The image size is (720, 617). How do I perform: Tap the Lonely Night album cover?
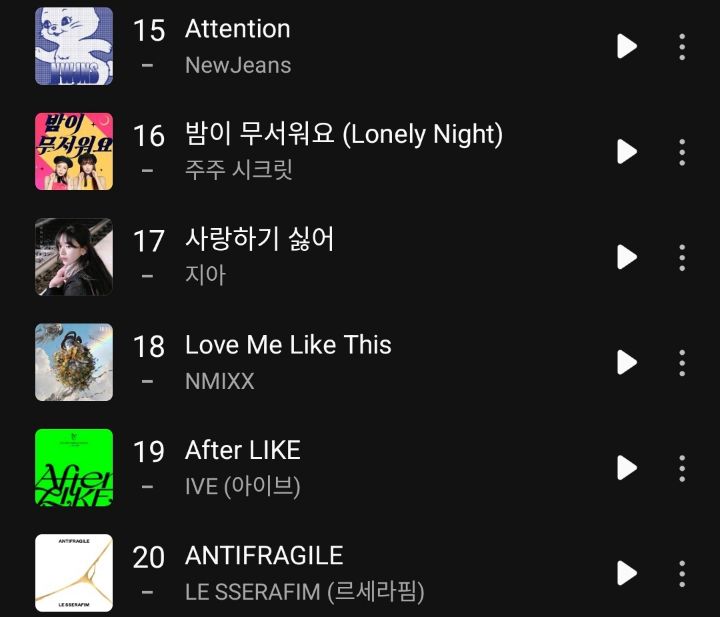(x=74, y=151)
